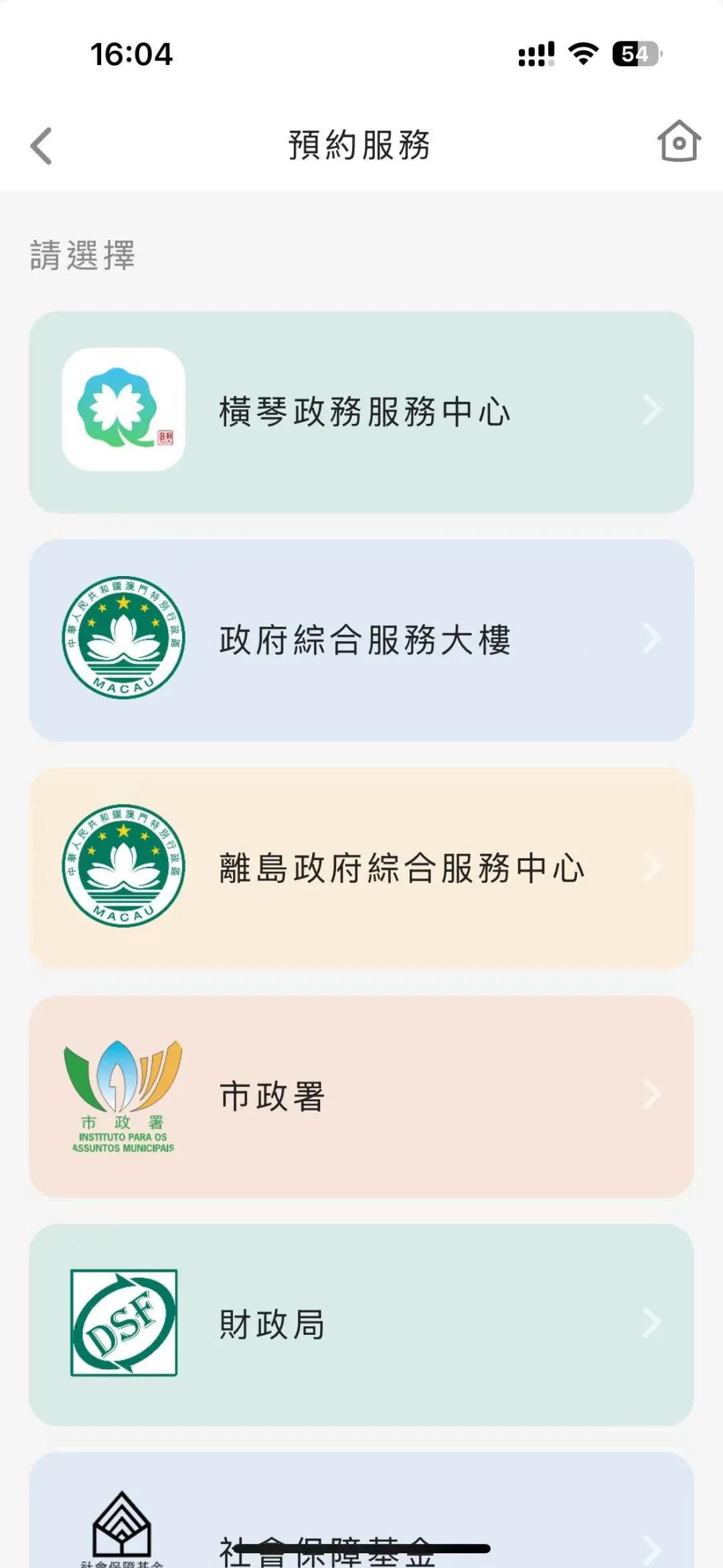Select the DSF 財政局 logo

[x=123, y=1323]
